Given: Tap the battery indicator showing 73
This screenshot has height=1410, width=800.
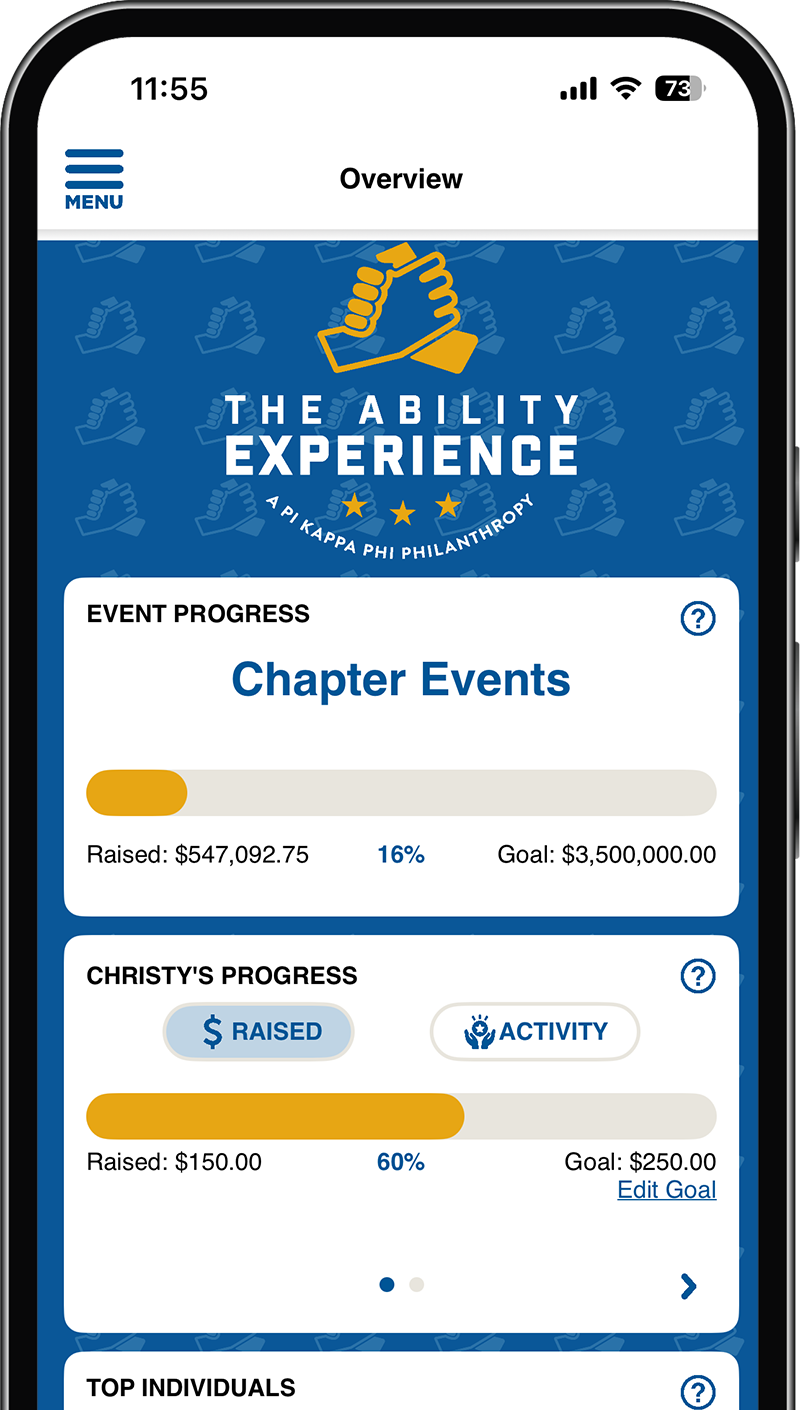Looking at the screenshot, I should [677, 89].
